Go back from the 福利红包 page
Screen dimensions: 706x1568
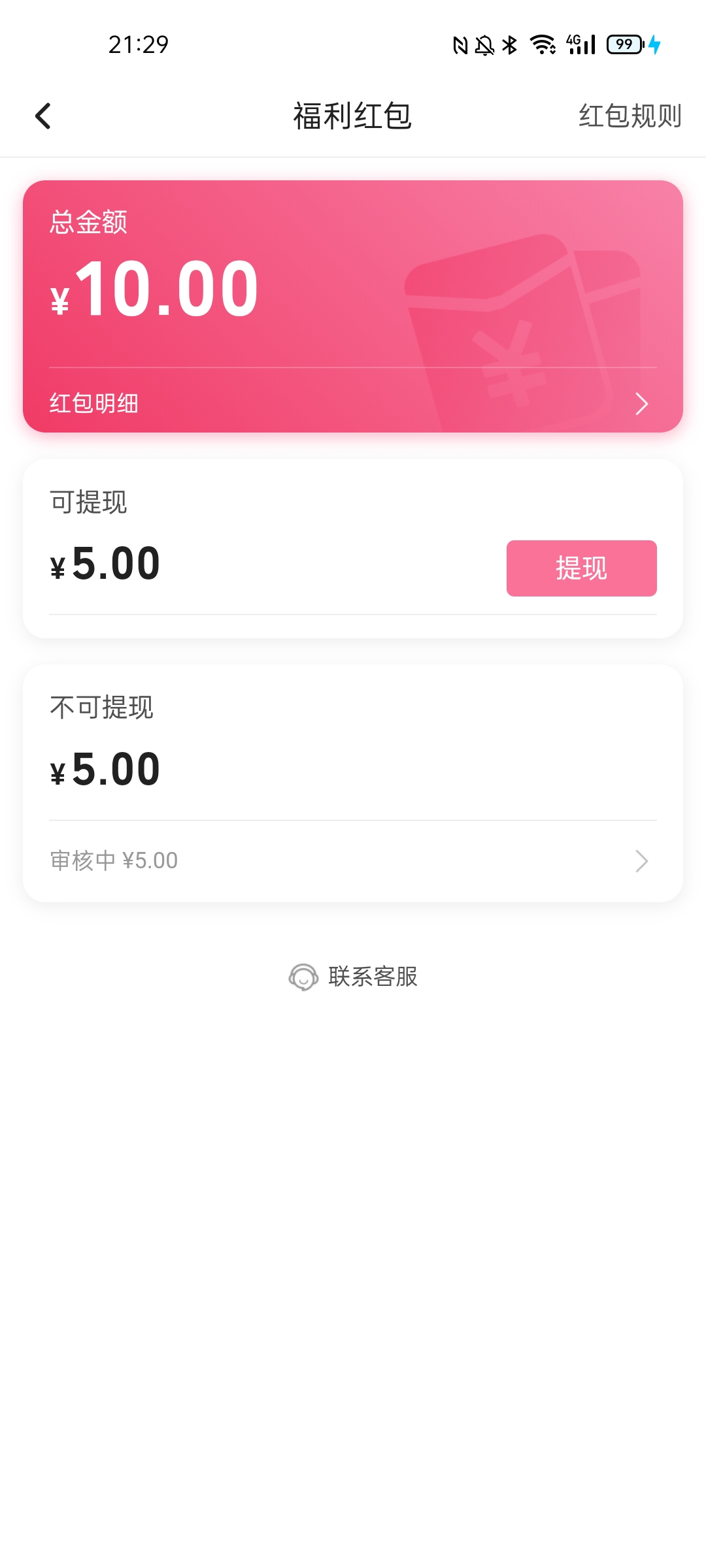click(x=43, y=116)
